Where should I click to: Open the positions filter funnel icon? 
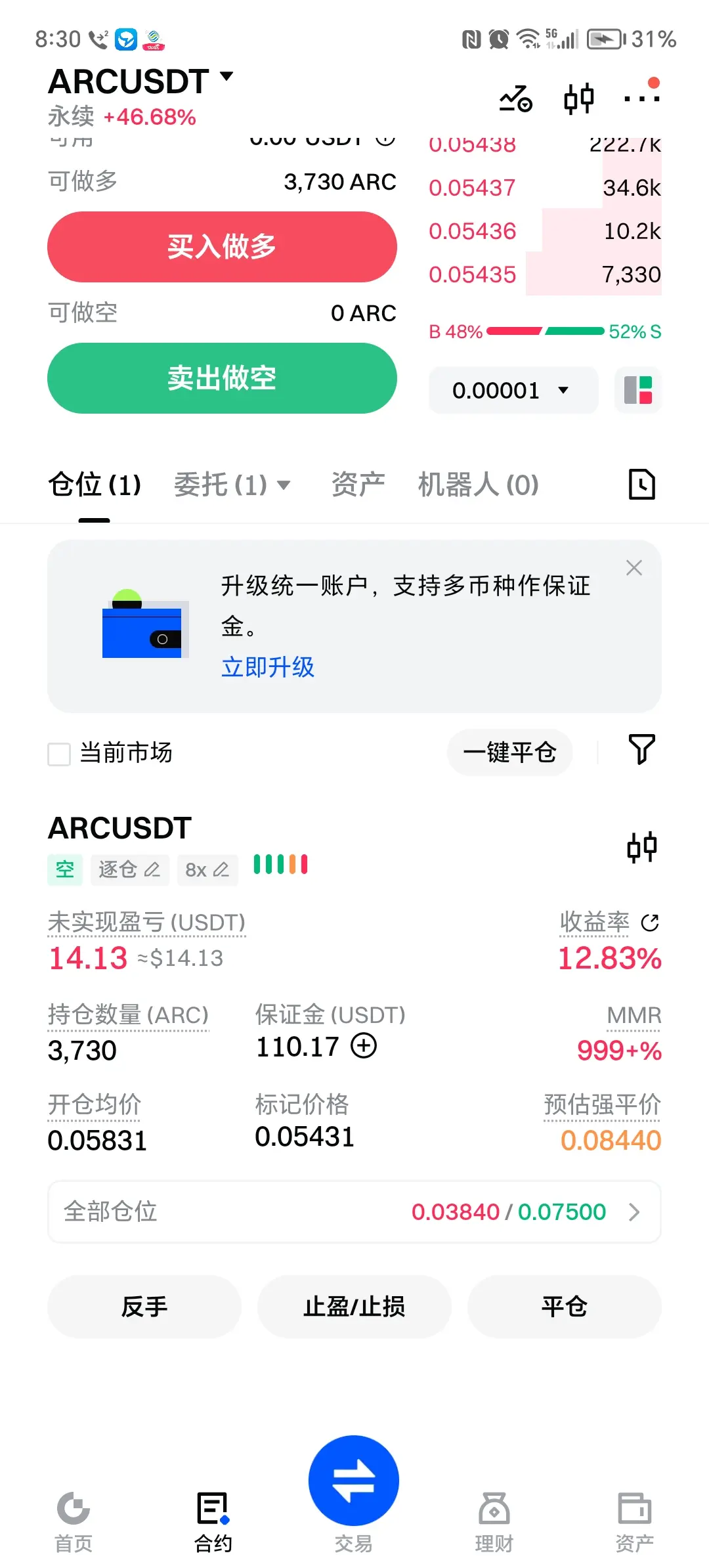pos(641,750)
